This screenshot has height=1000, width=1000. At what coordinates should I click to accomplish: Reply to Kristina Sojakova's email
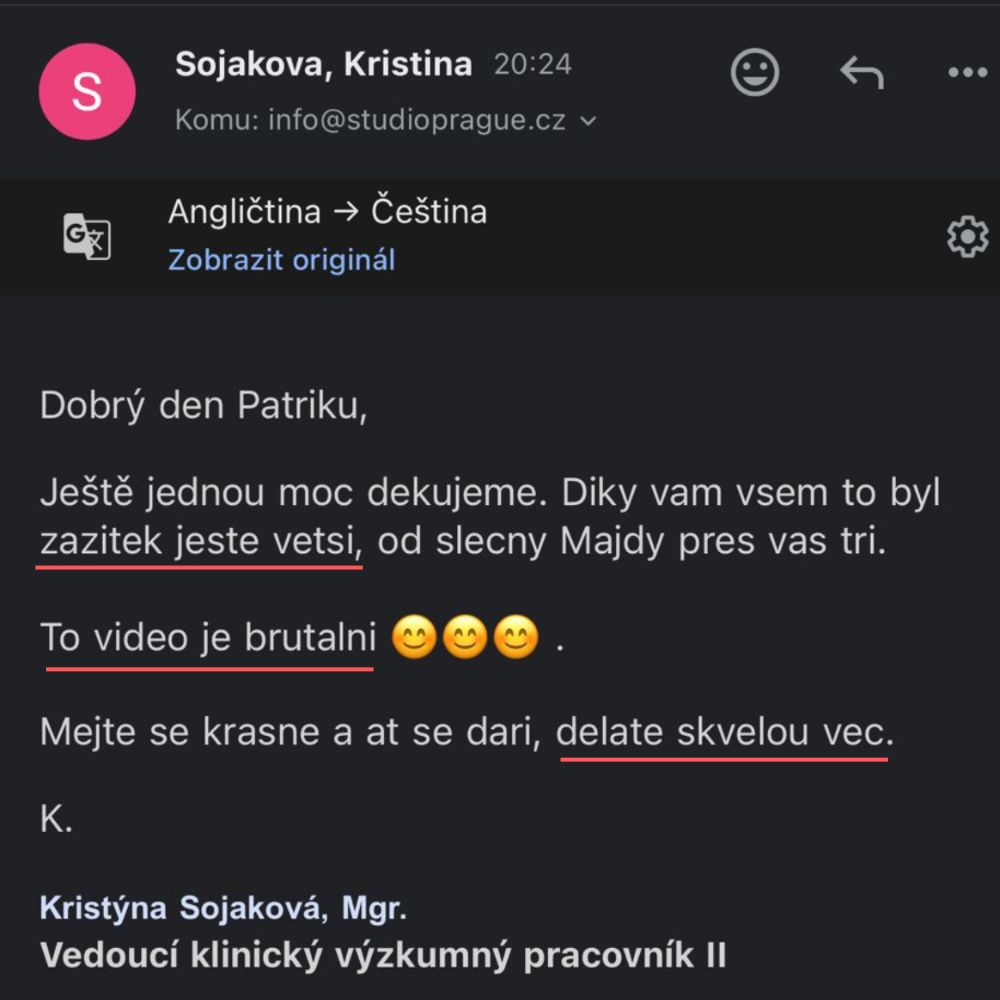(x=861, y=73)
